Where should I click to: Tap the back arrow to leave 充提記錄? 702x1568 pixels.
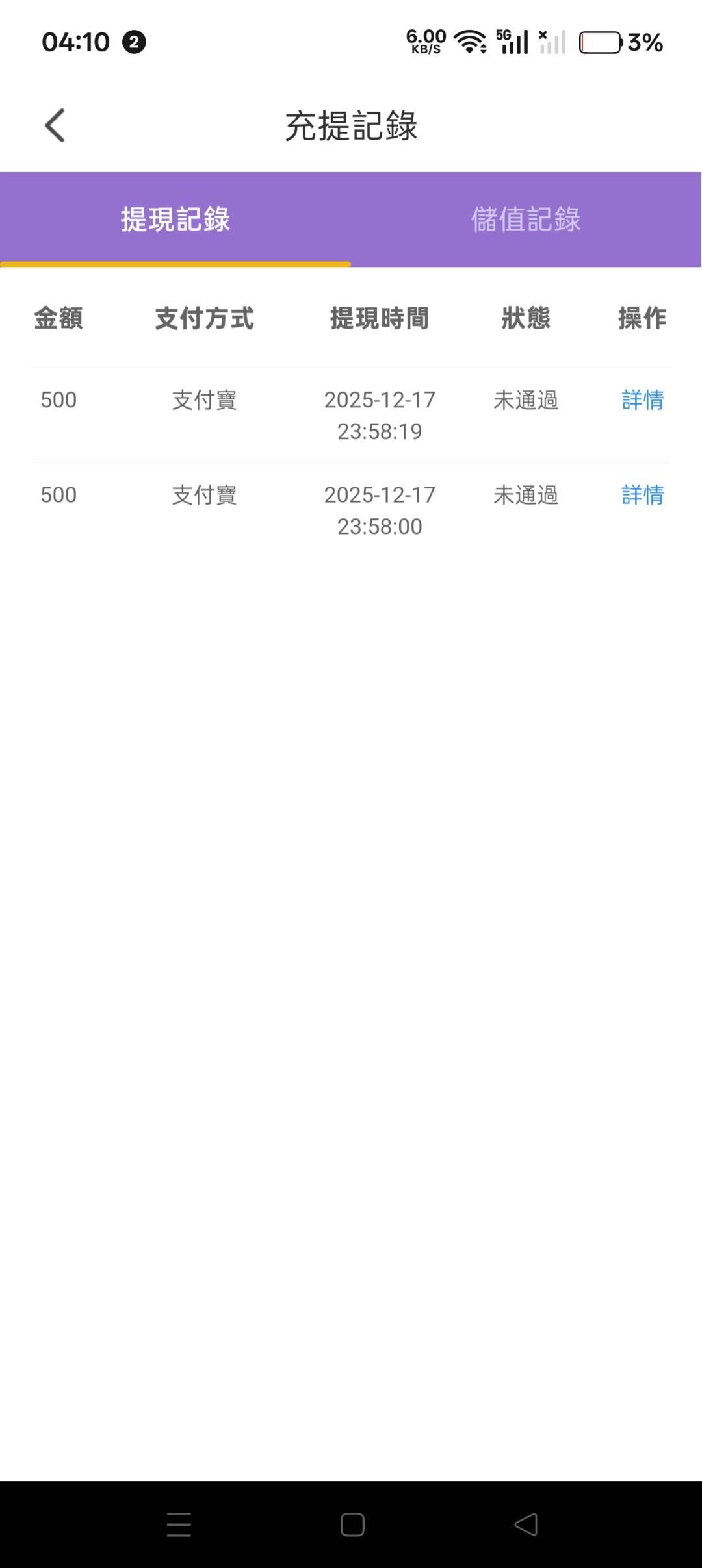tap(55, 126)
